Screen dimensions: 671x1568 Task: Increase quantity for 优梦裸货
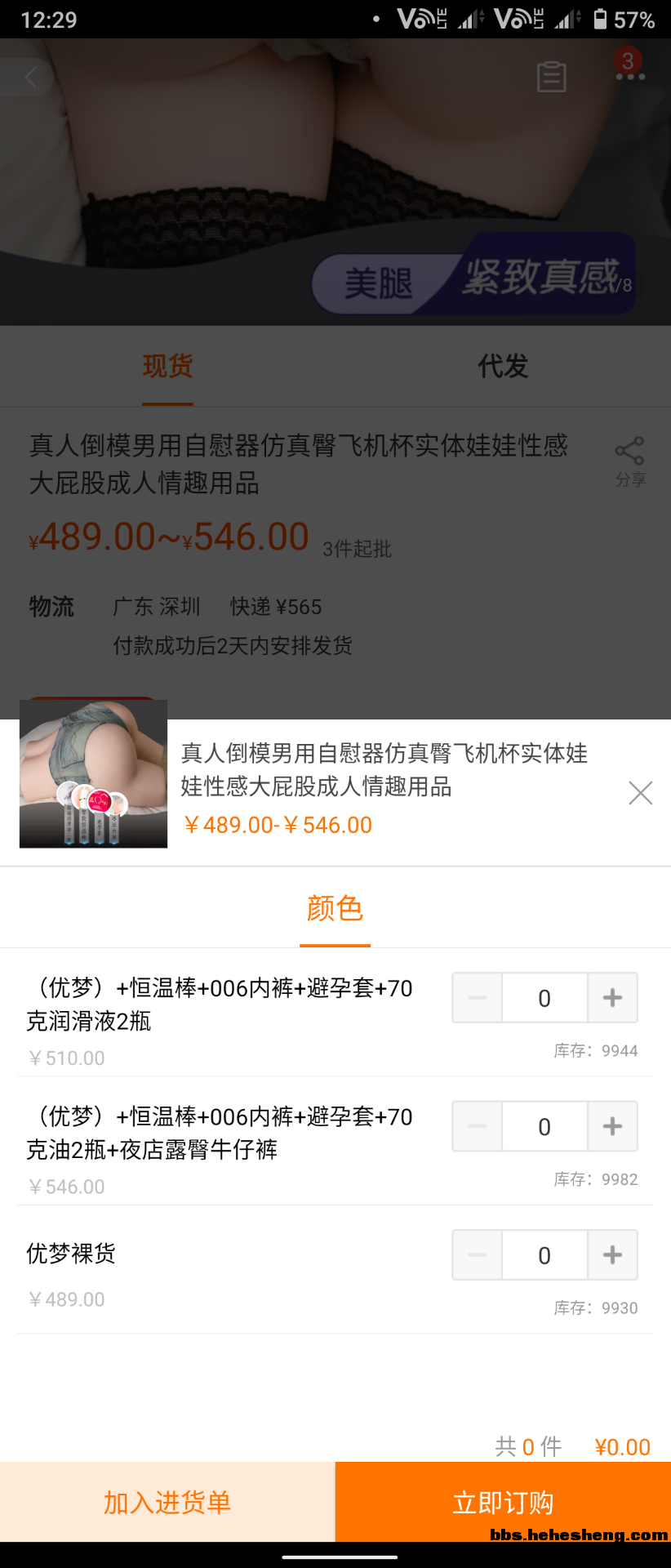pyautogui.click(x=612, y=1255)
